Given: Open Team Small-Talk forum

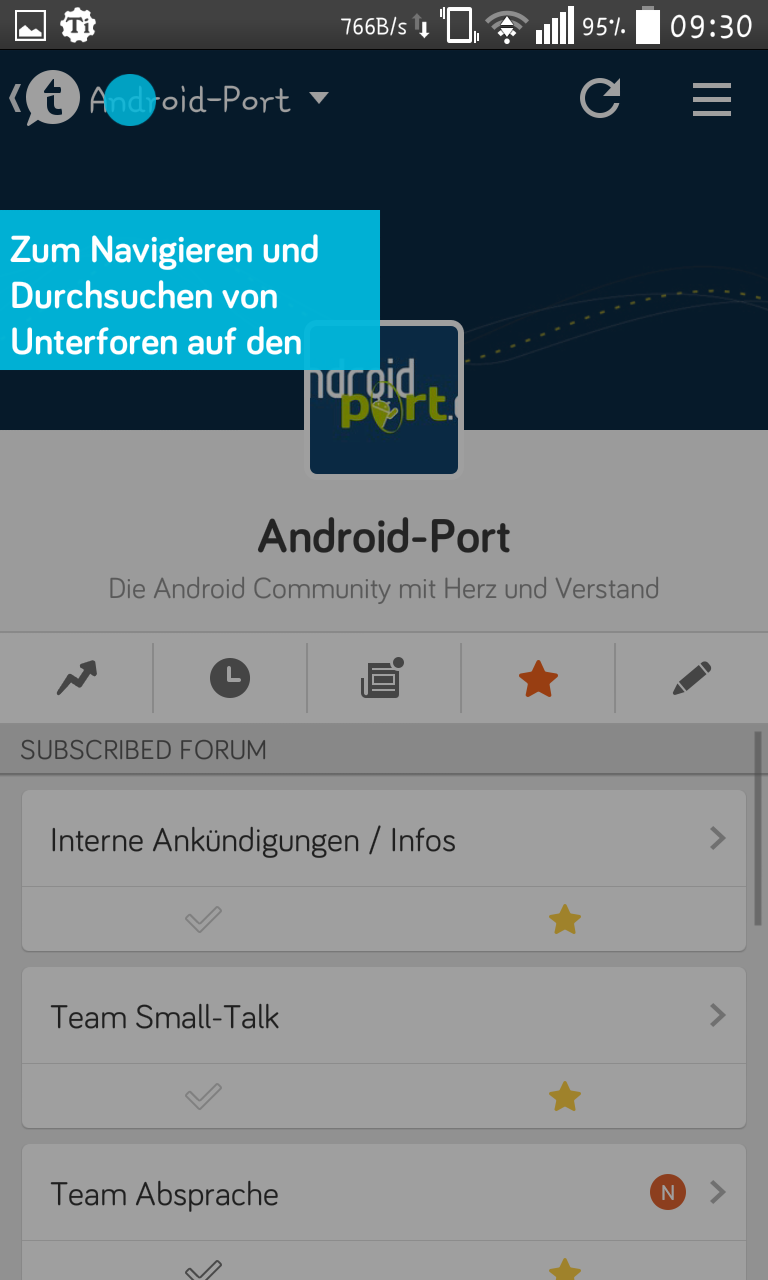Looking at the screenshot, I should pos(384,1017).
